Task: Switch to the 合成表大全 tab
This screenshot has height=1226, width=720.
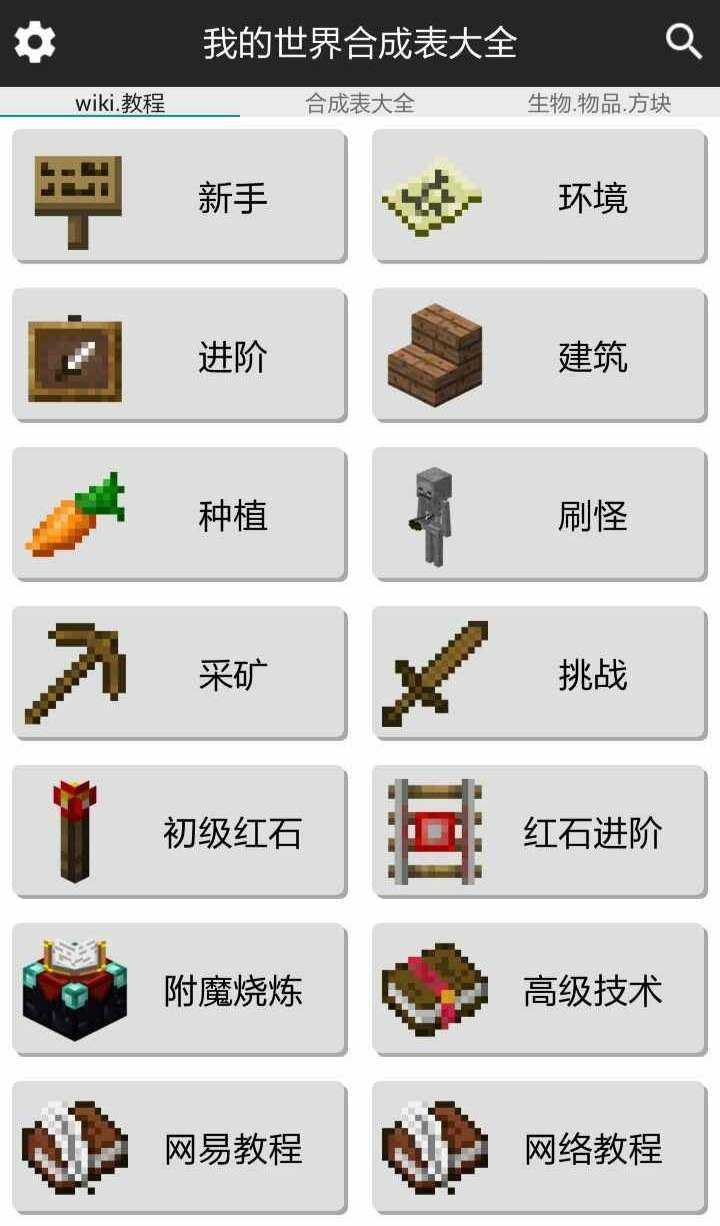Action: [360, 103]
